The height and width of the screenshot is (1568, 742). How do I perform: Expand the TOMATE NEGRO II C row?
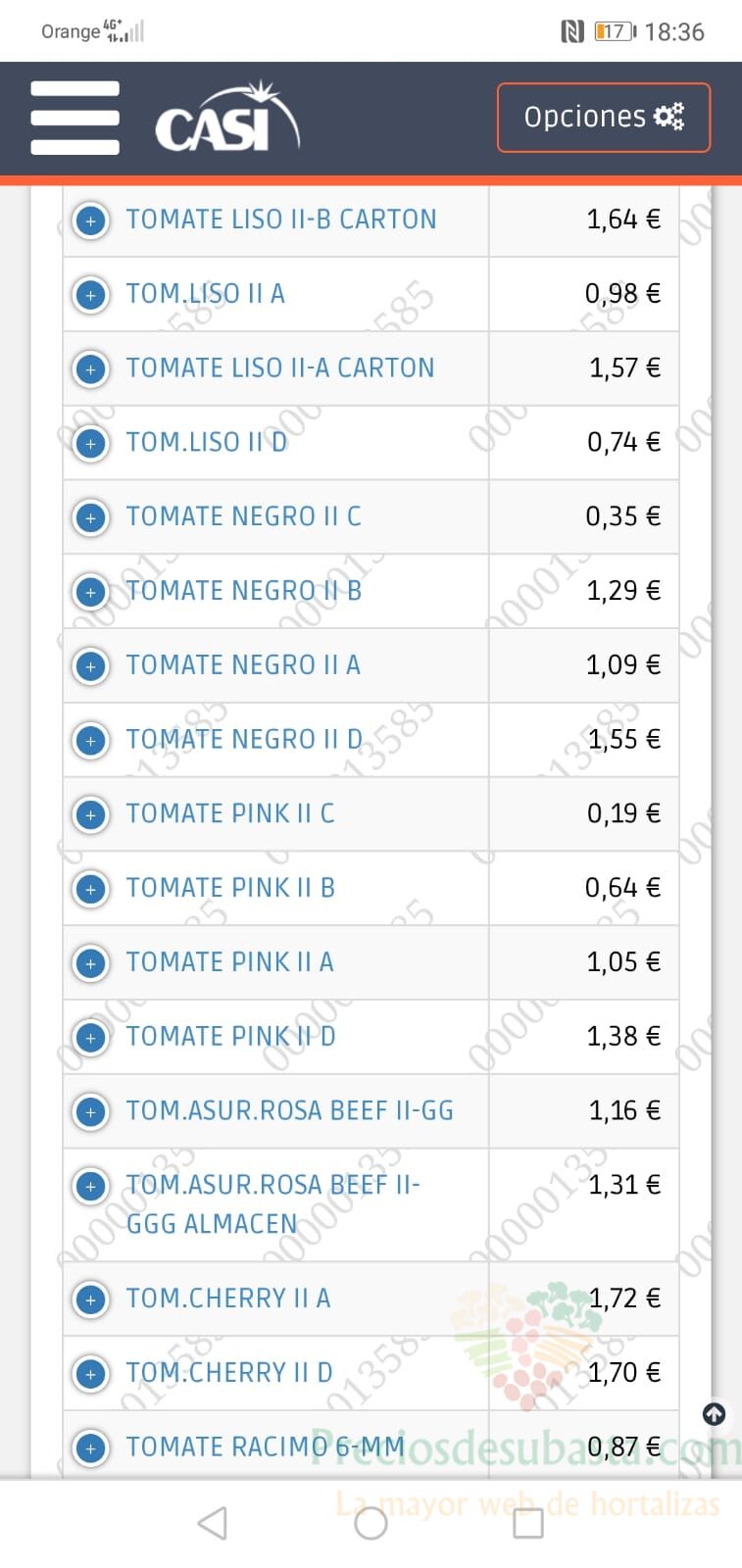pos(91,517)
